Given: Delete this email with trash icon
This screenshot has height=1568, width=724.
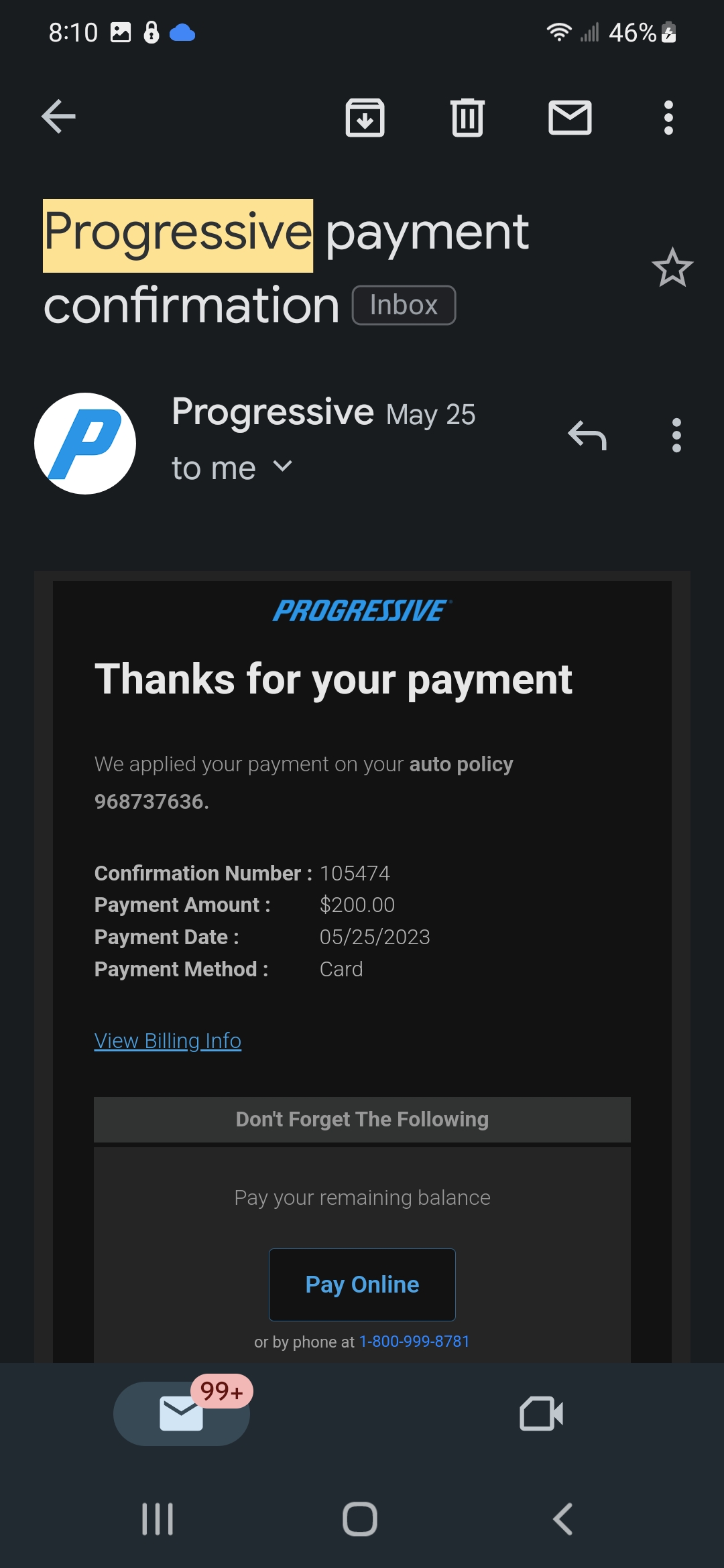Looking at the screenshot, I should [467, 117].
